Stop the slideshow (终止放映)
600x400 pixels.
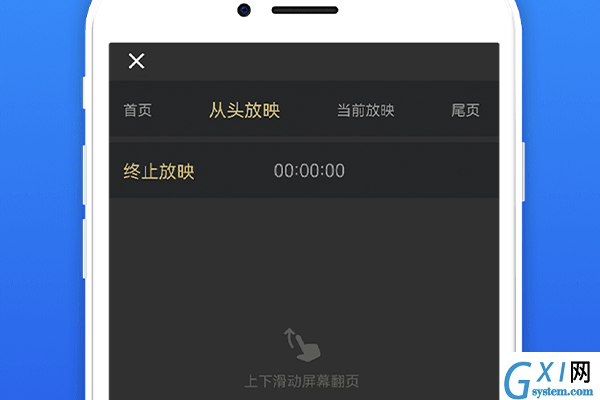158,171
